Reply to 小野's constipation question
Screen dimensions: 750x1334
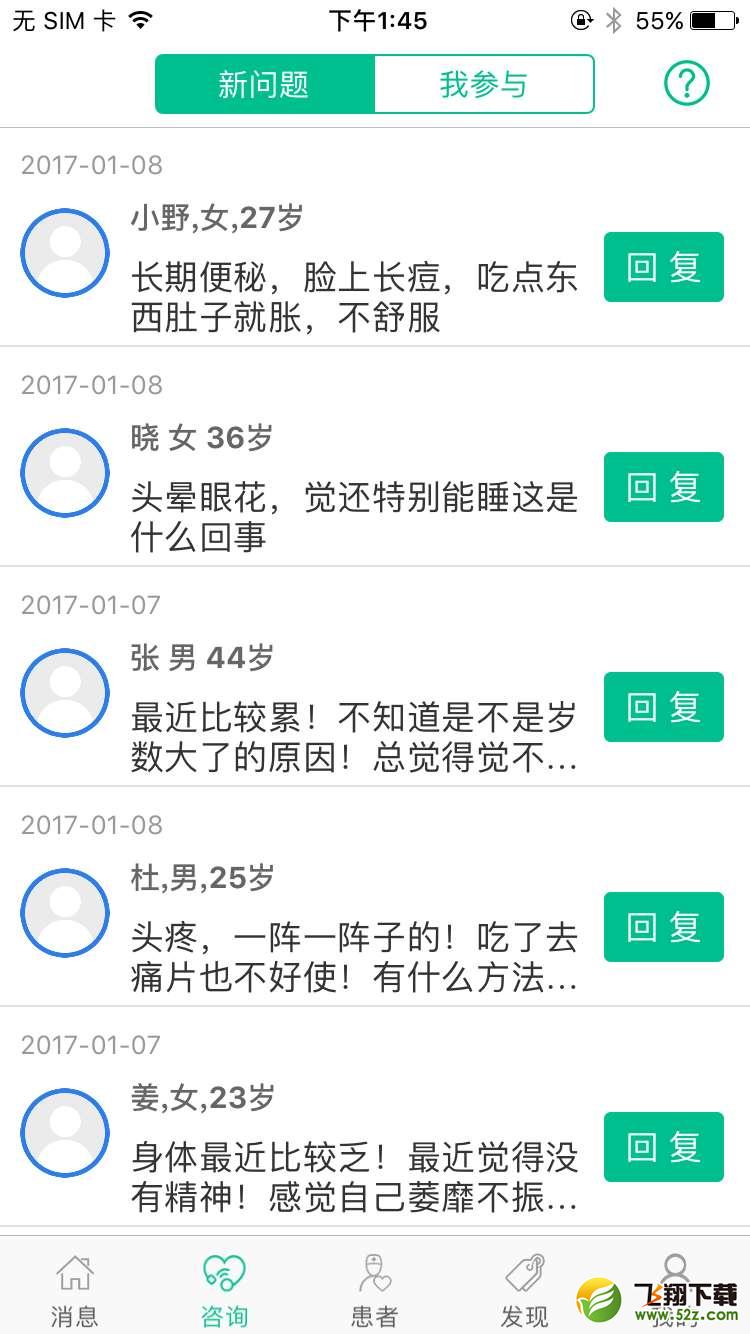tap(664, 267)
